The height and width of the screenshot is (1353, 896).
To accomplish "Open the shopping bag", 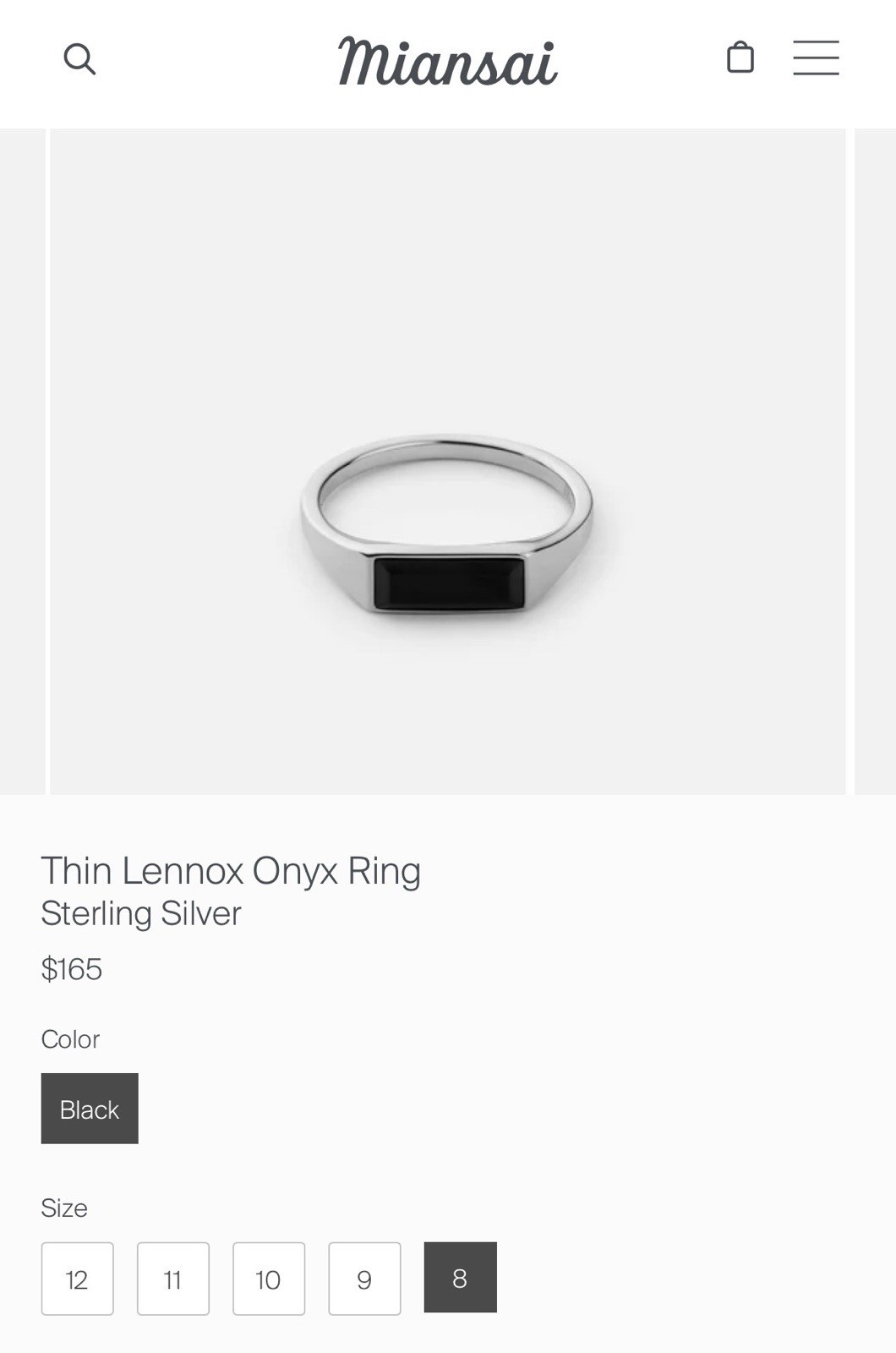I will [x=740, y=58].
